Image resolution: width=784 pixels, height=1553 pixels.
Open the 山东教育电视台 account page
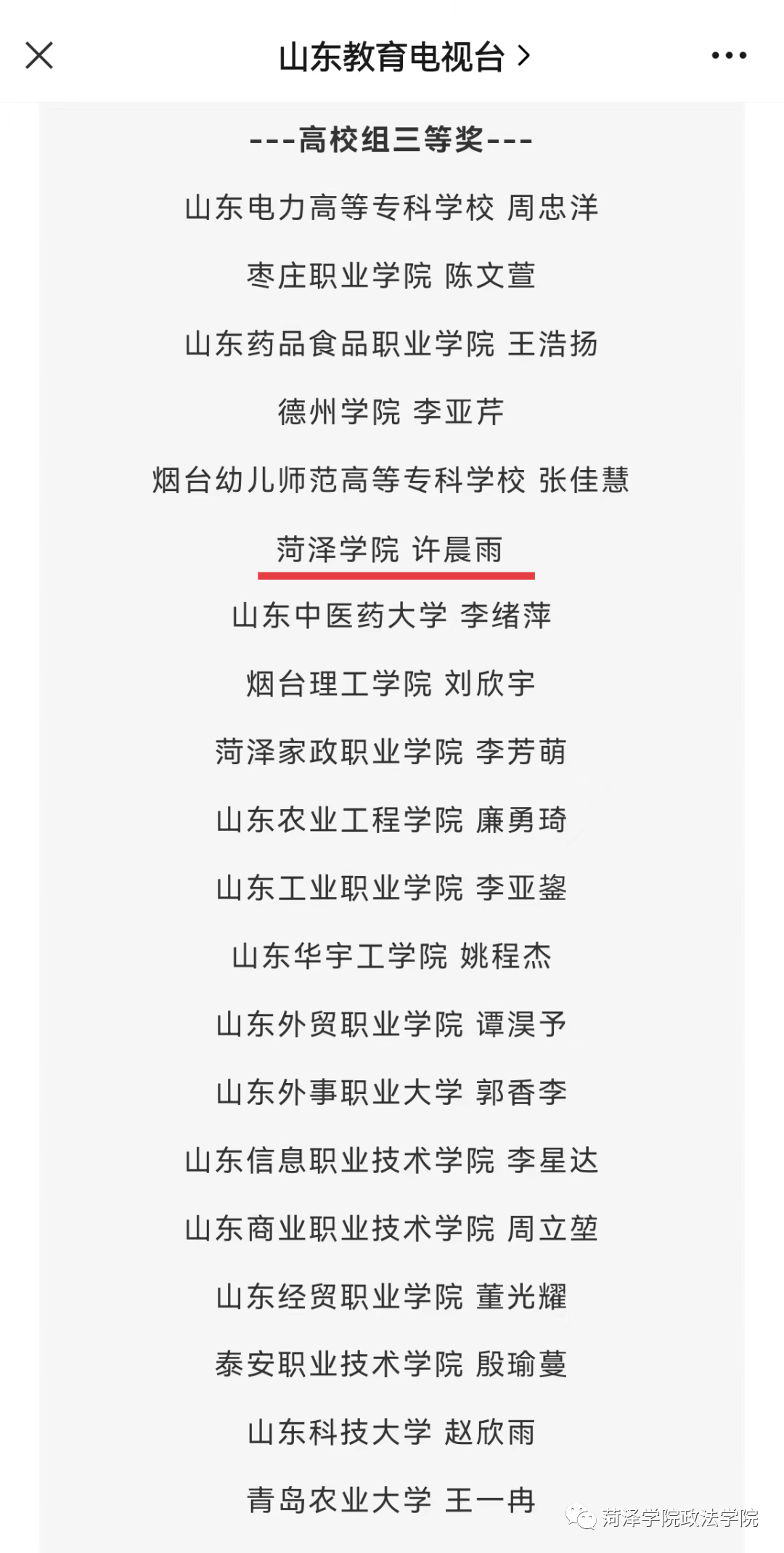[x=404, y=57]
